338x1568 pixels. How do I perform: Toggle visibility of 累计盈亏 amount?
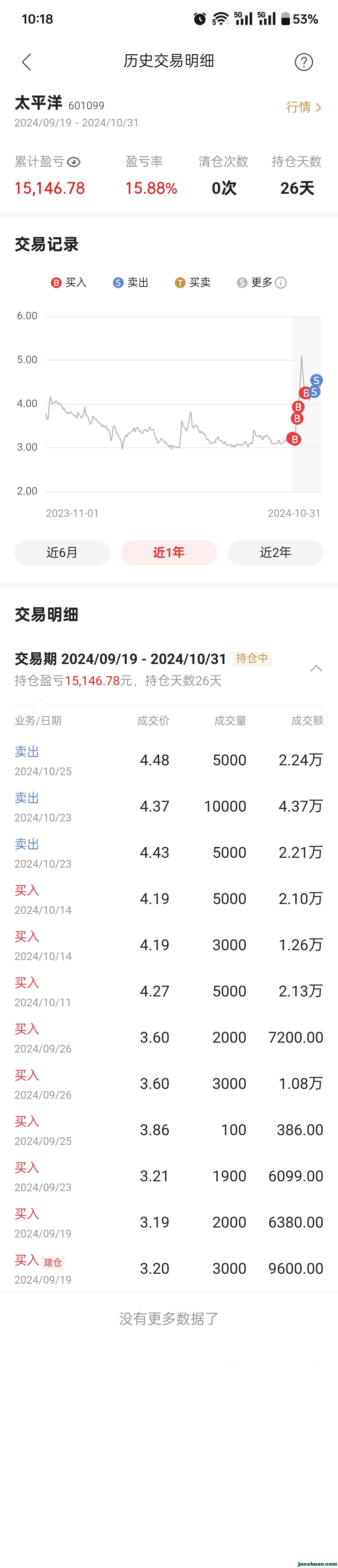click(x=74, y=162)
